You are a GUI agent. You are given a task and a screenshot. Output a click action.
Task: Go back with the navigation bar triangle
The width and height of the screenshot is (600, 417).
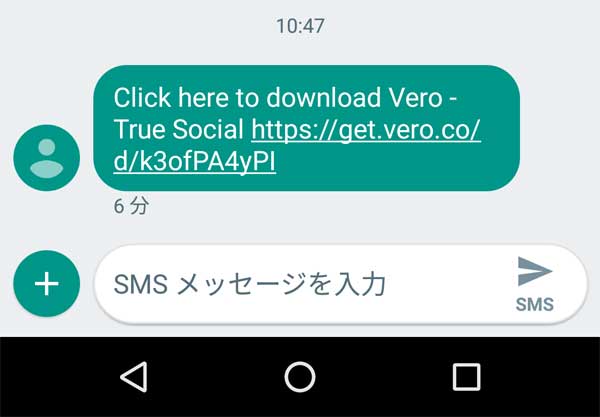(x=133, y=376)
